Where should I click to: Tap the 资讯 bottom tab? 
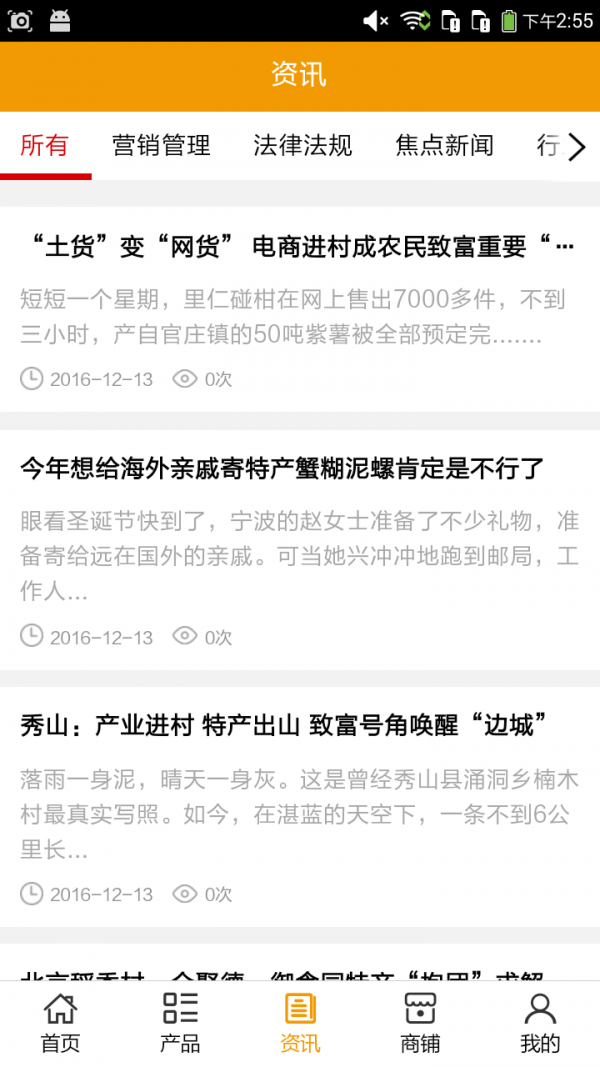click(300, 1023)
